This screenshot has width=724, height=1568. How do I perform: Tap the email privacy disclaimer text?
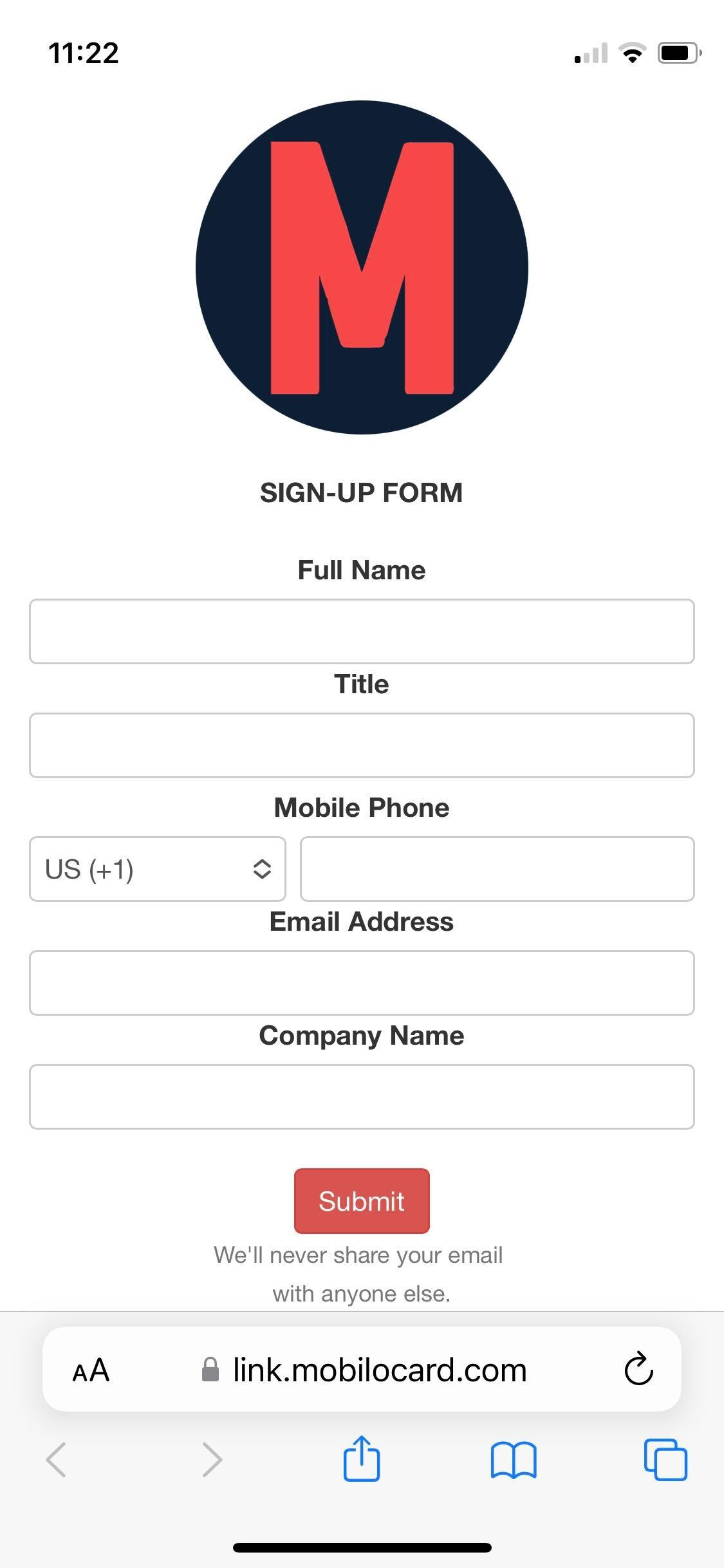[x=362, y=1273]
